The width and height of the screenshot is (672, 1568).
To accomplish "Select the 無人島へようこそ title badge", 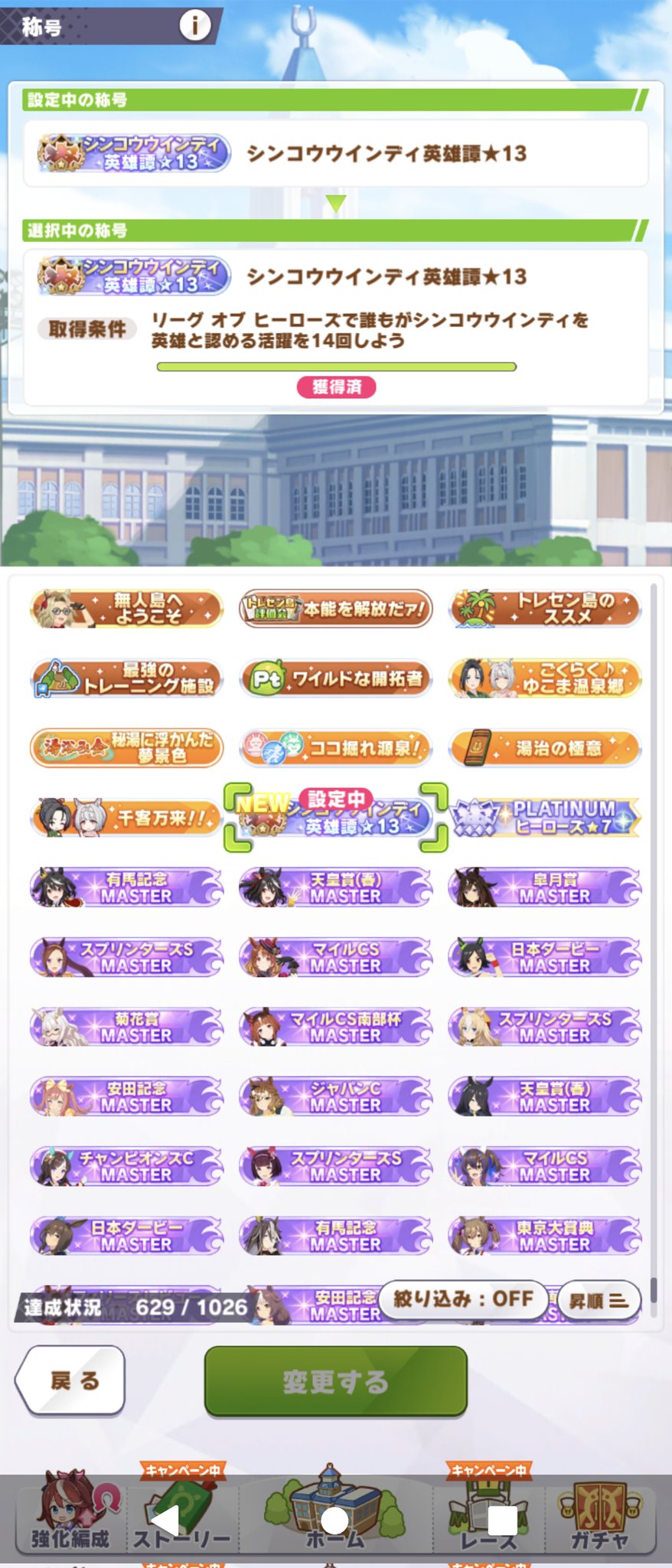I will [126, 609].
